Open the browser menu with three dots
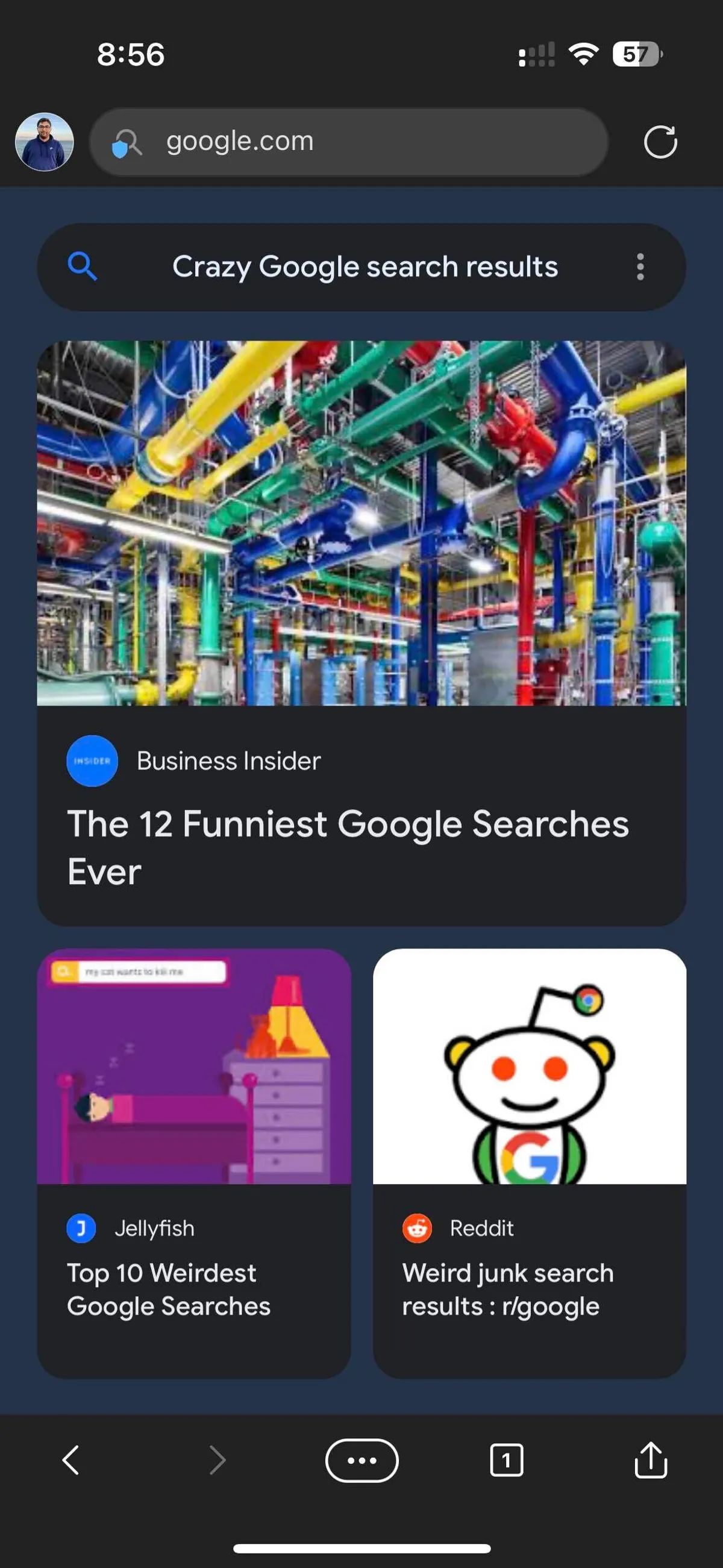The height and width of the screenshot is (1568, 723). point(361,1460)
